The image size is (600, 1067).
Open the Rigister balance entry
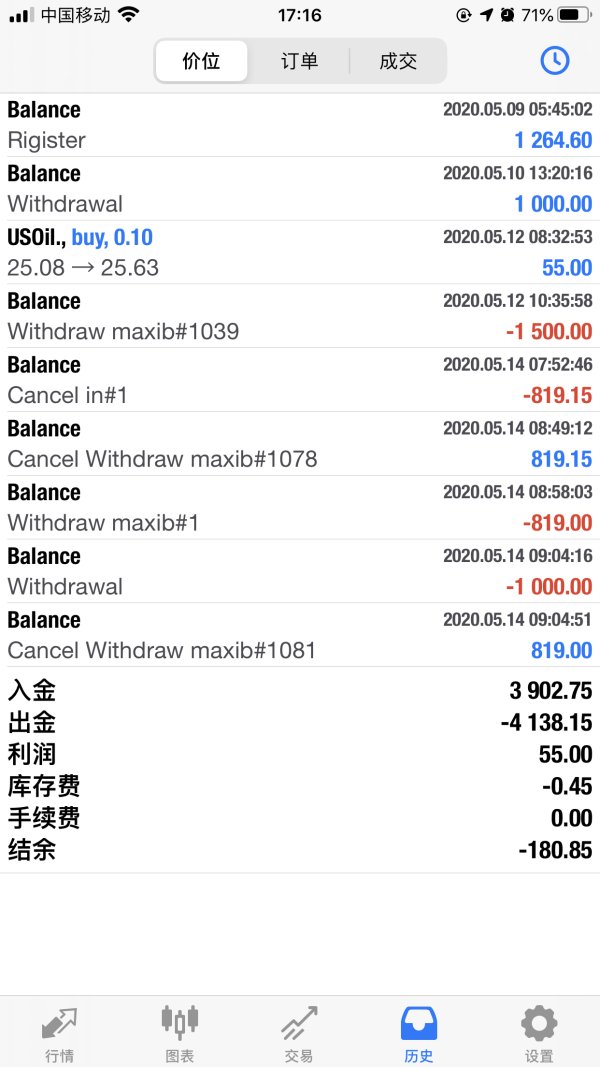tap(300, 125)
